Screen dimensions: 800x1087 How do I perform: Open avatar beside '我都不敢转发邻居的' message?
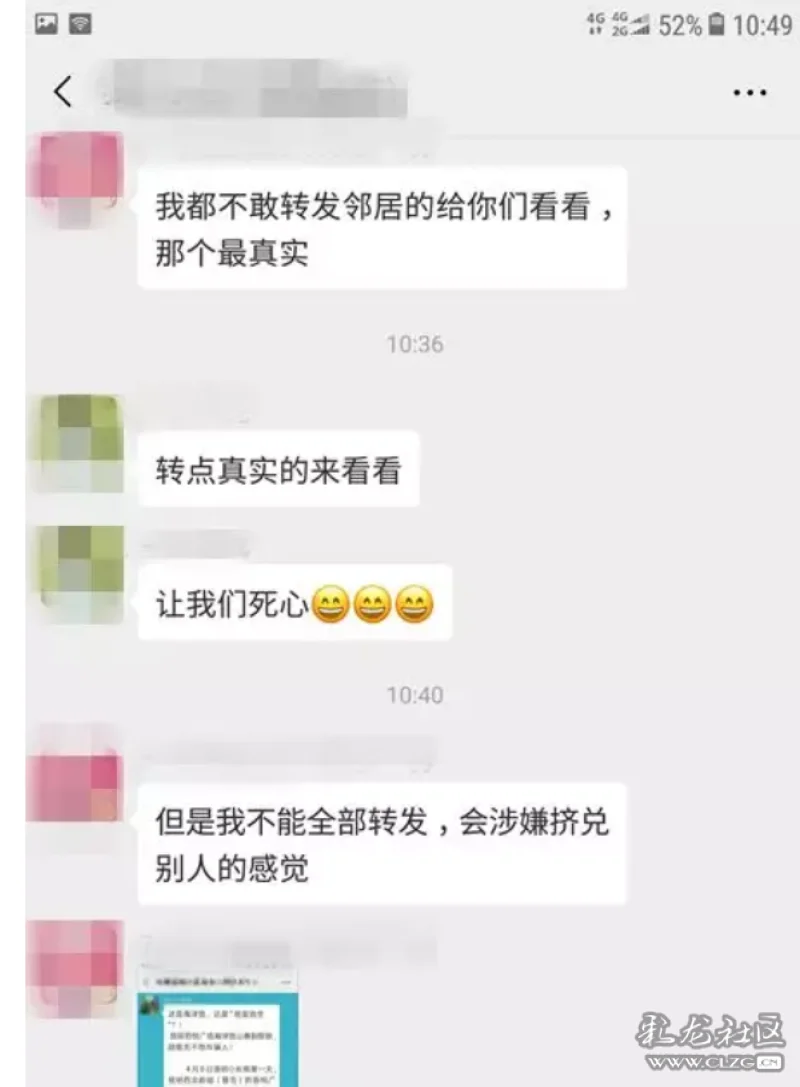pyautogui.click(x=79, y=176)
